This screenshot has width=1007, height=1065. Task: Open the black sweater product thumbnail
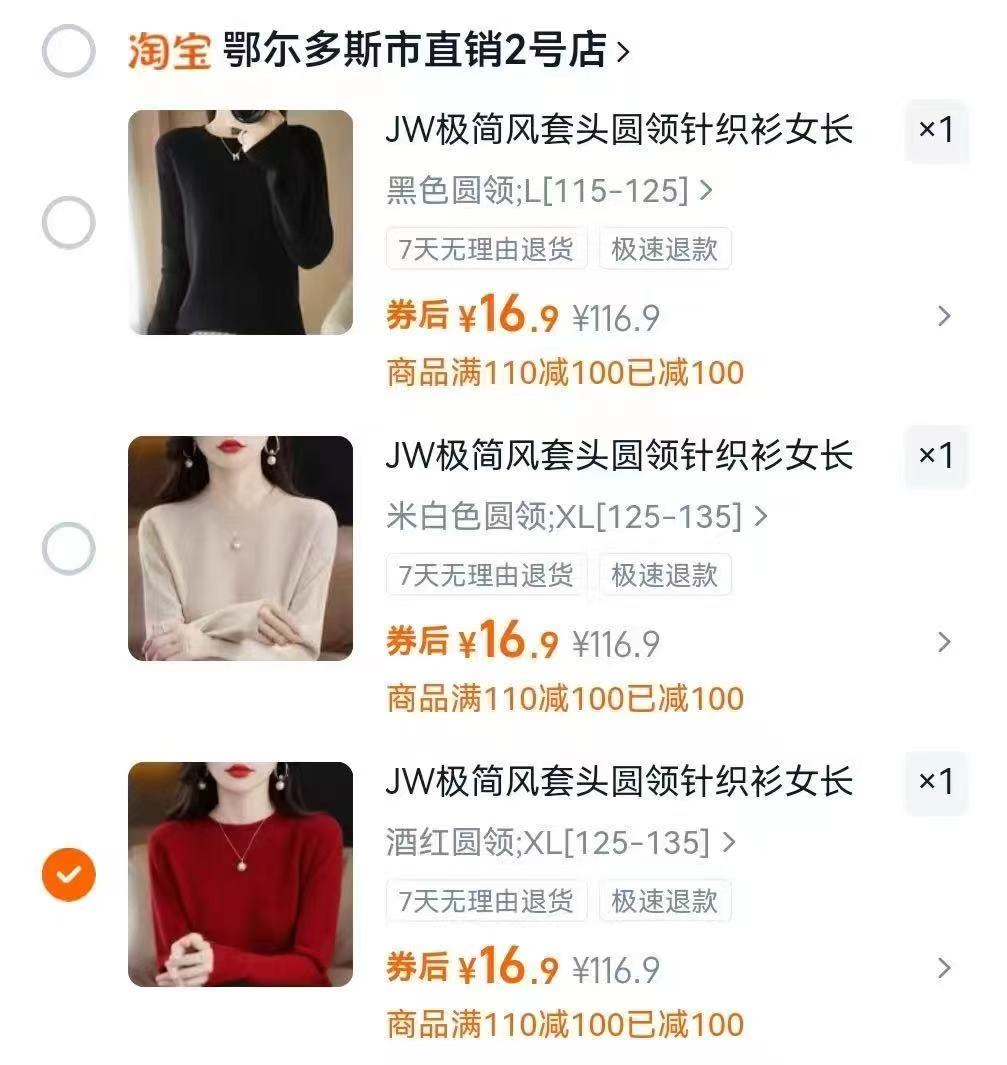click(240, 222)
